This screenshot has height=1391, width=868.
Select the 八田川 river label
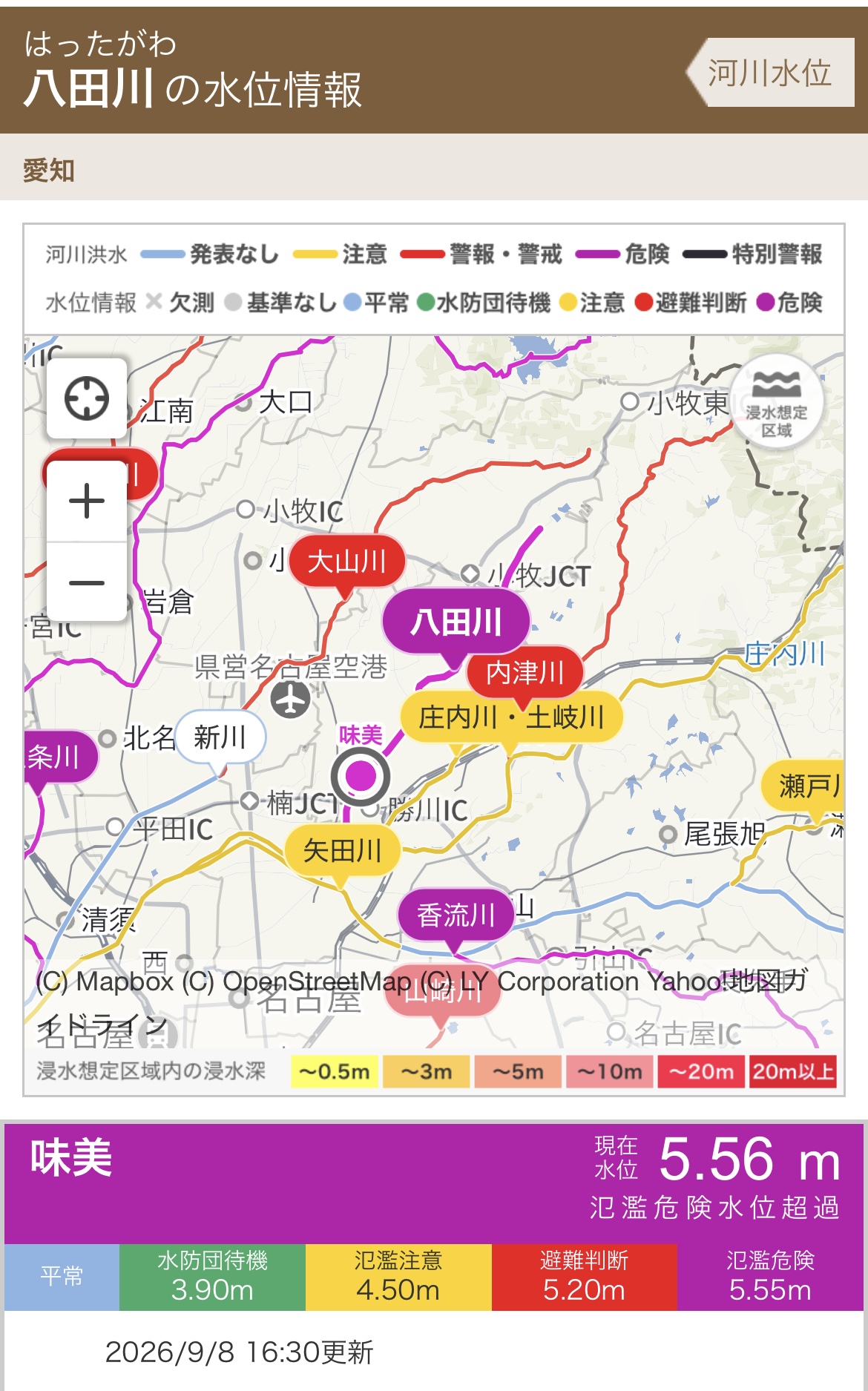[x=456, y=622]
